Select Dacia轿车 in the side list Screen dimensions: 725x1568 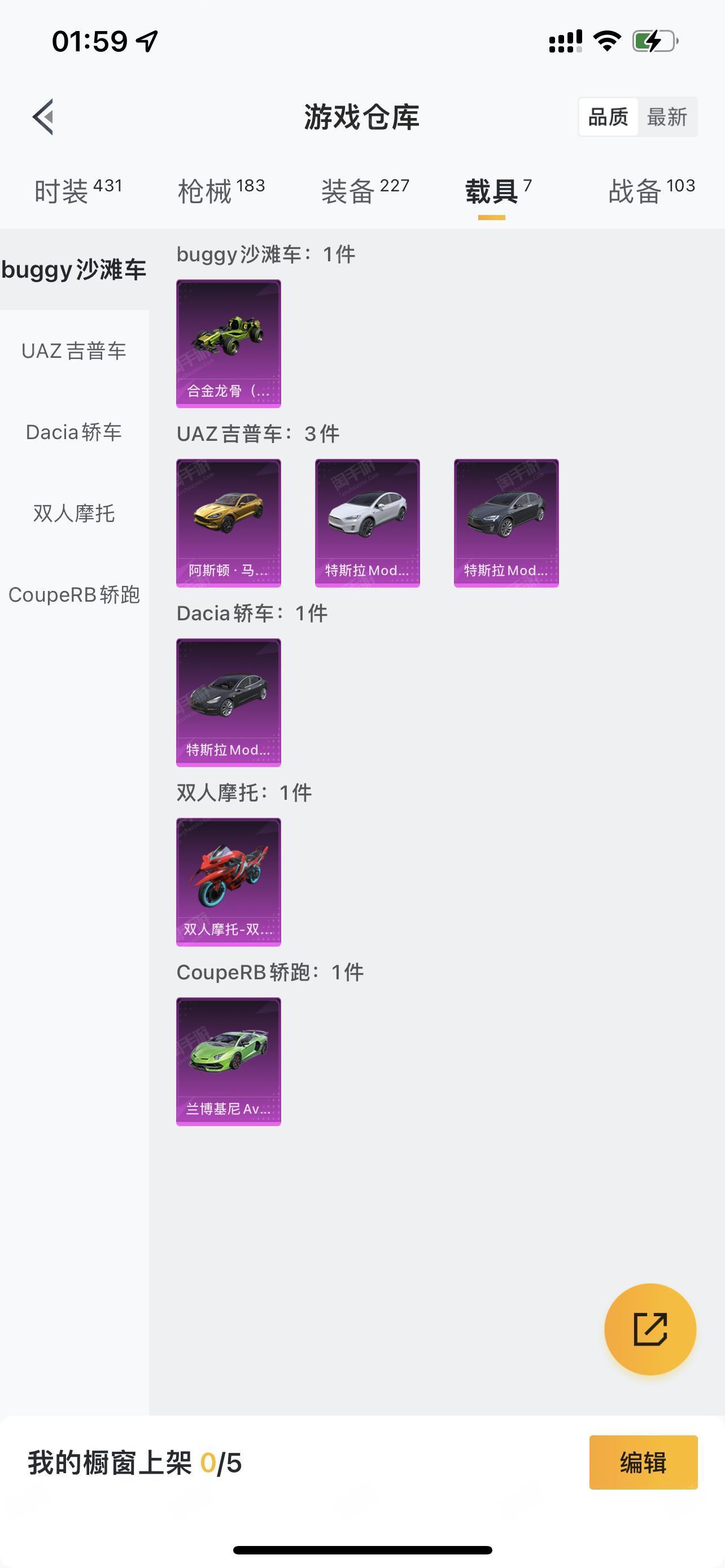tap(75, 432)
